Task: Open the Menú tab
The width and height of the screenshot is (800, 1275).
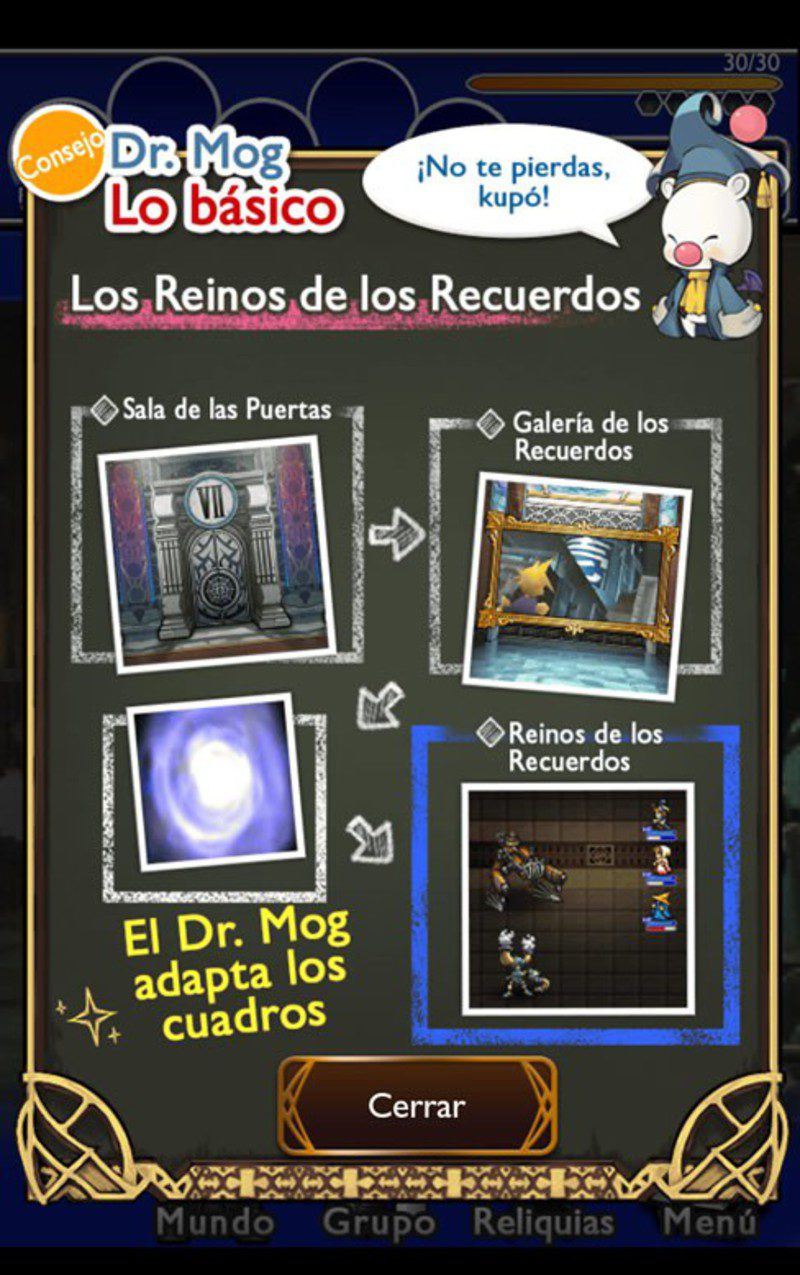Action: point(710,1221)
